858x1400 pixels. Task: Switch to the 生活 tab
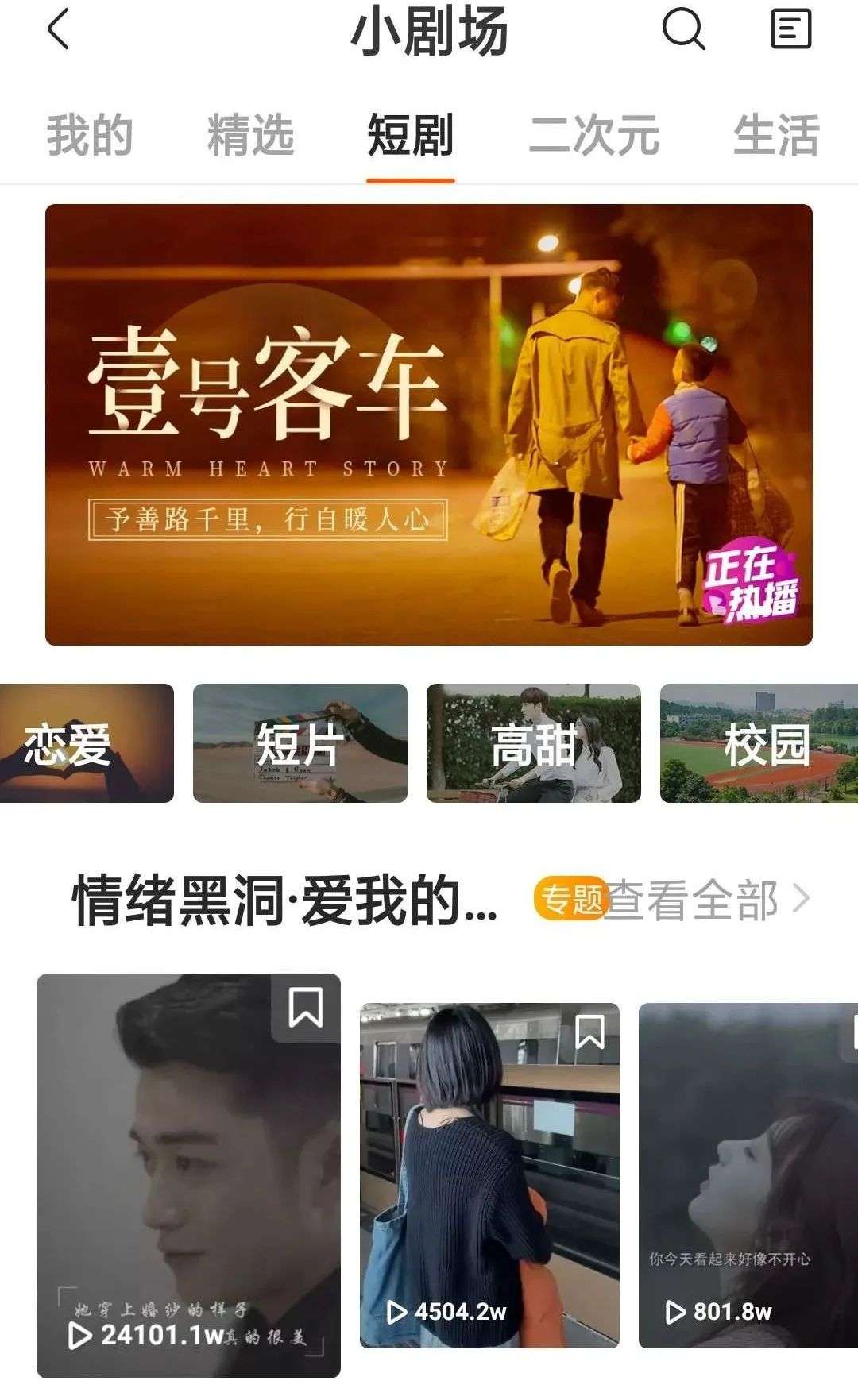[x=775, y=135]
